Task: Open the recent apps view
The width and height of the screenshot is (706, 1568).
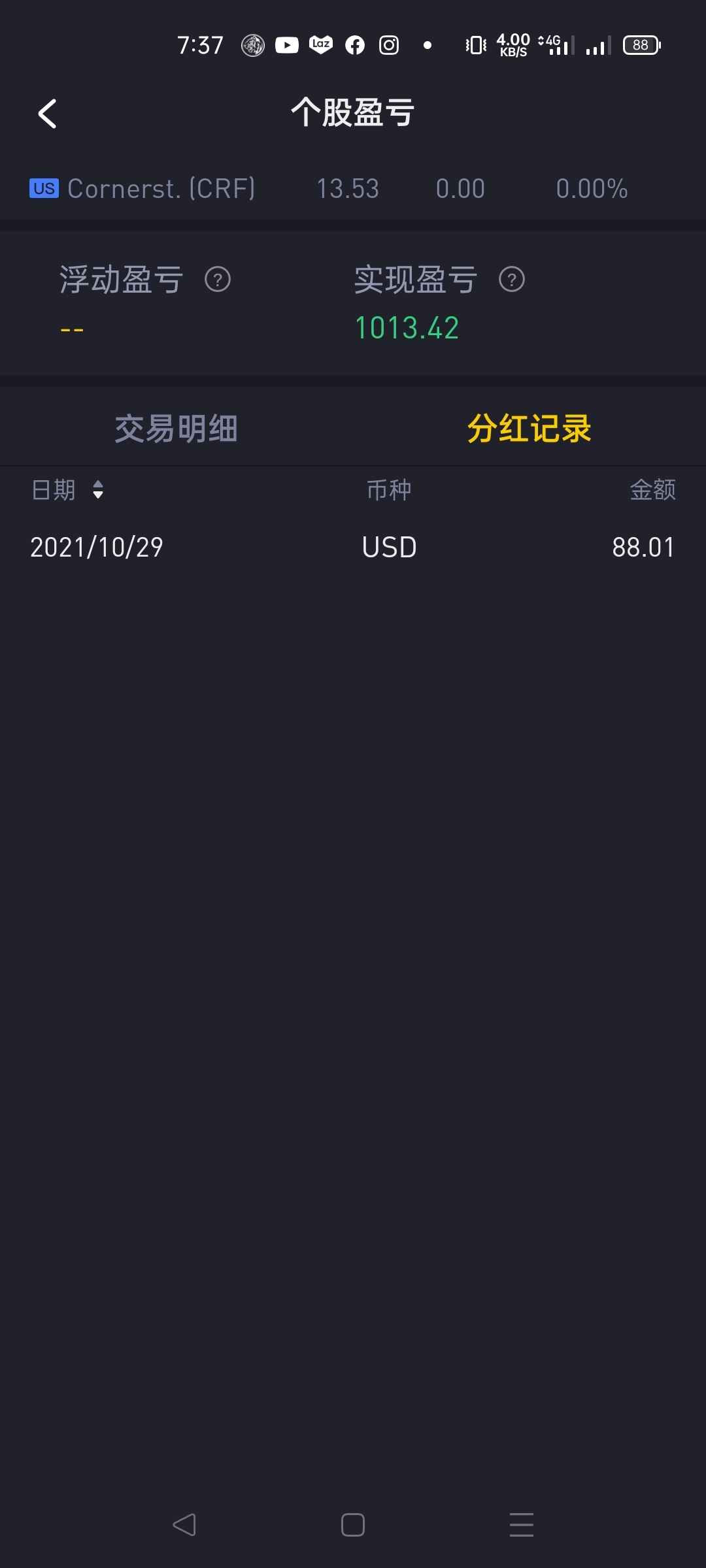Action: tap(522, 1525)
